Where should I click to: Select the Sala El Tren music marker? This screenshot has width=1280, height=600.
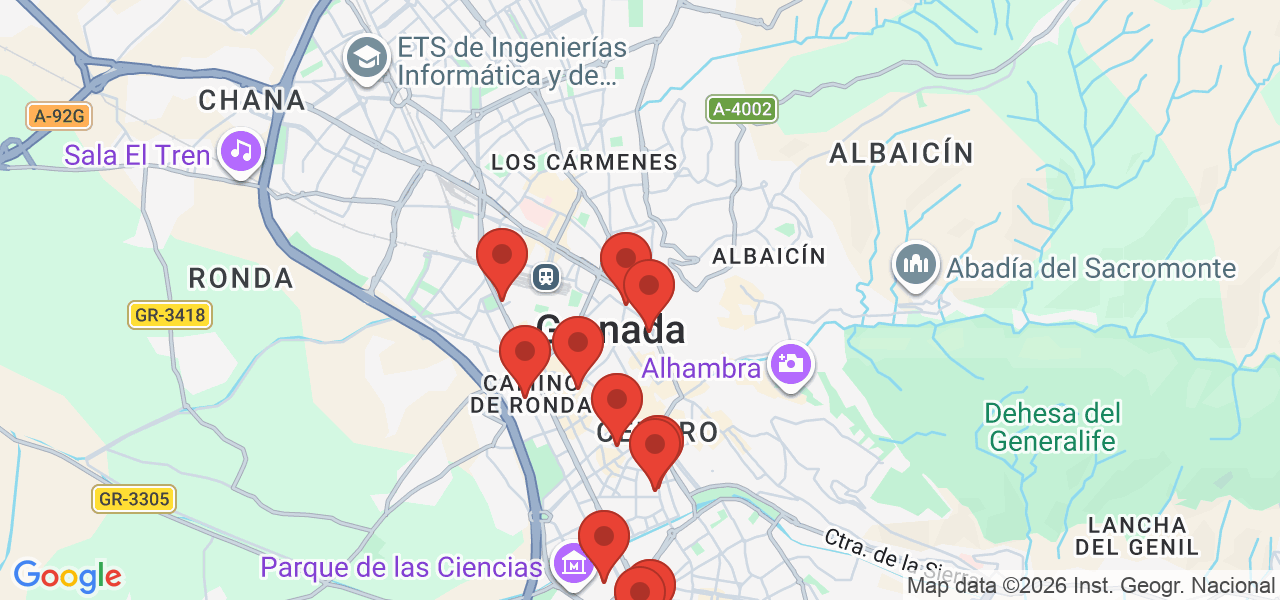[x=241, y=152]
